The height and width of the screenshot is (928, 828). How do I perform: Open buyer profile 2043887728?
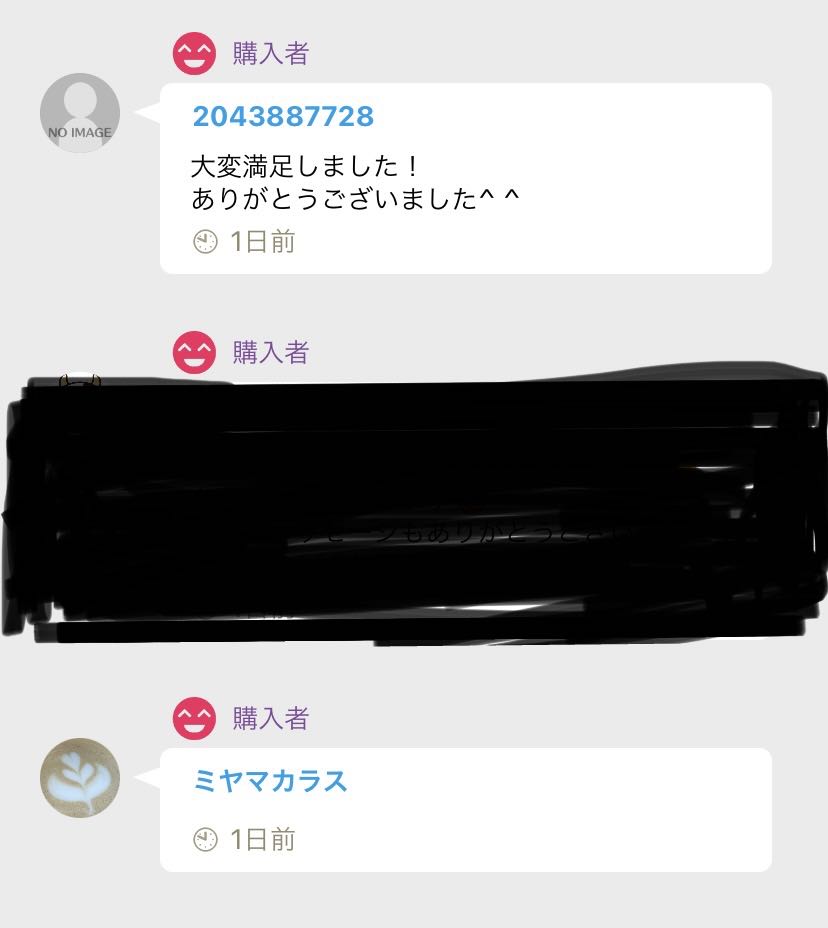point(285,117)
